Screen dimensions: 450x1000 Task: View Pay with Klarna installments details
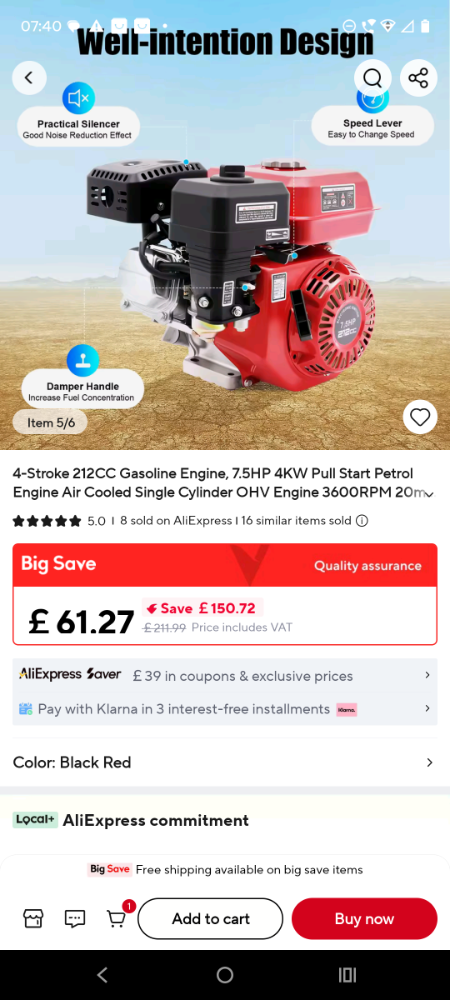pos(225,709)
